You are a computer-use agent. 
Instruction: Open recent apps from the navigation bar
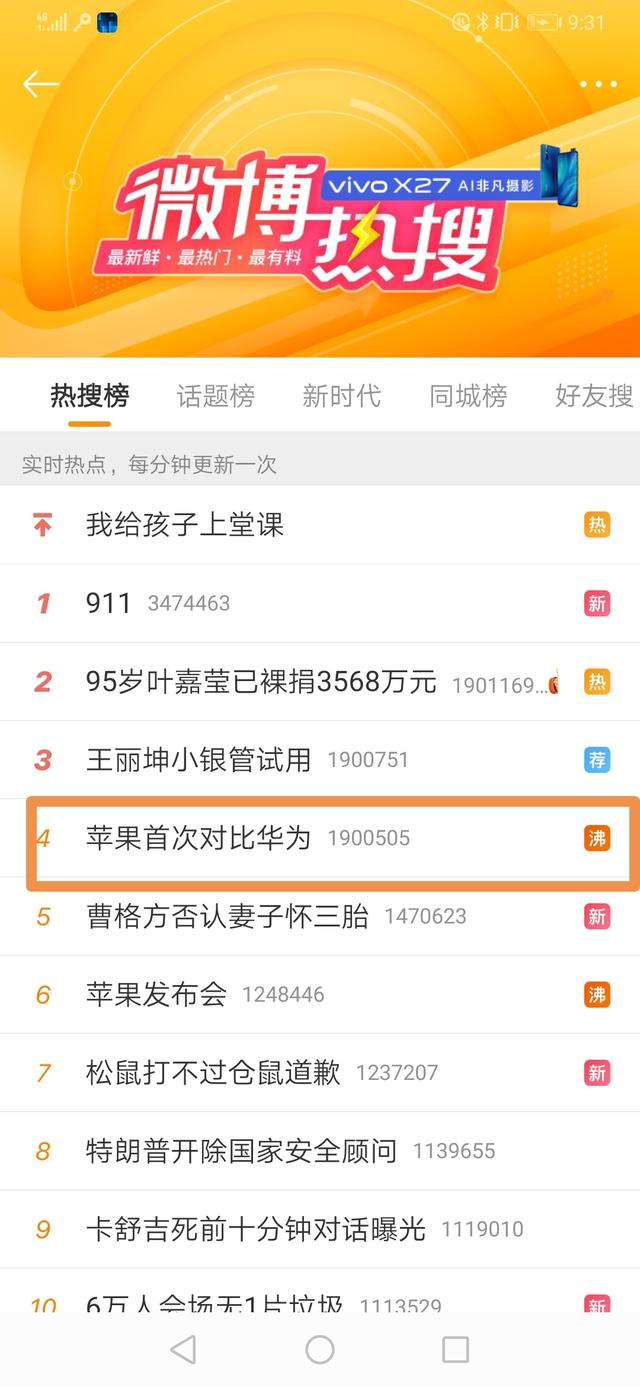[455, 1350]
